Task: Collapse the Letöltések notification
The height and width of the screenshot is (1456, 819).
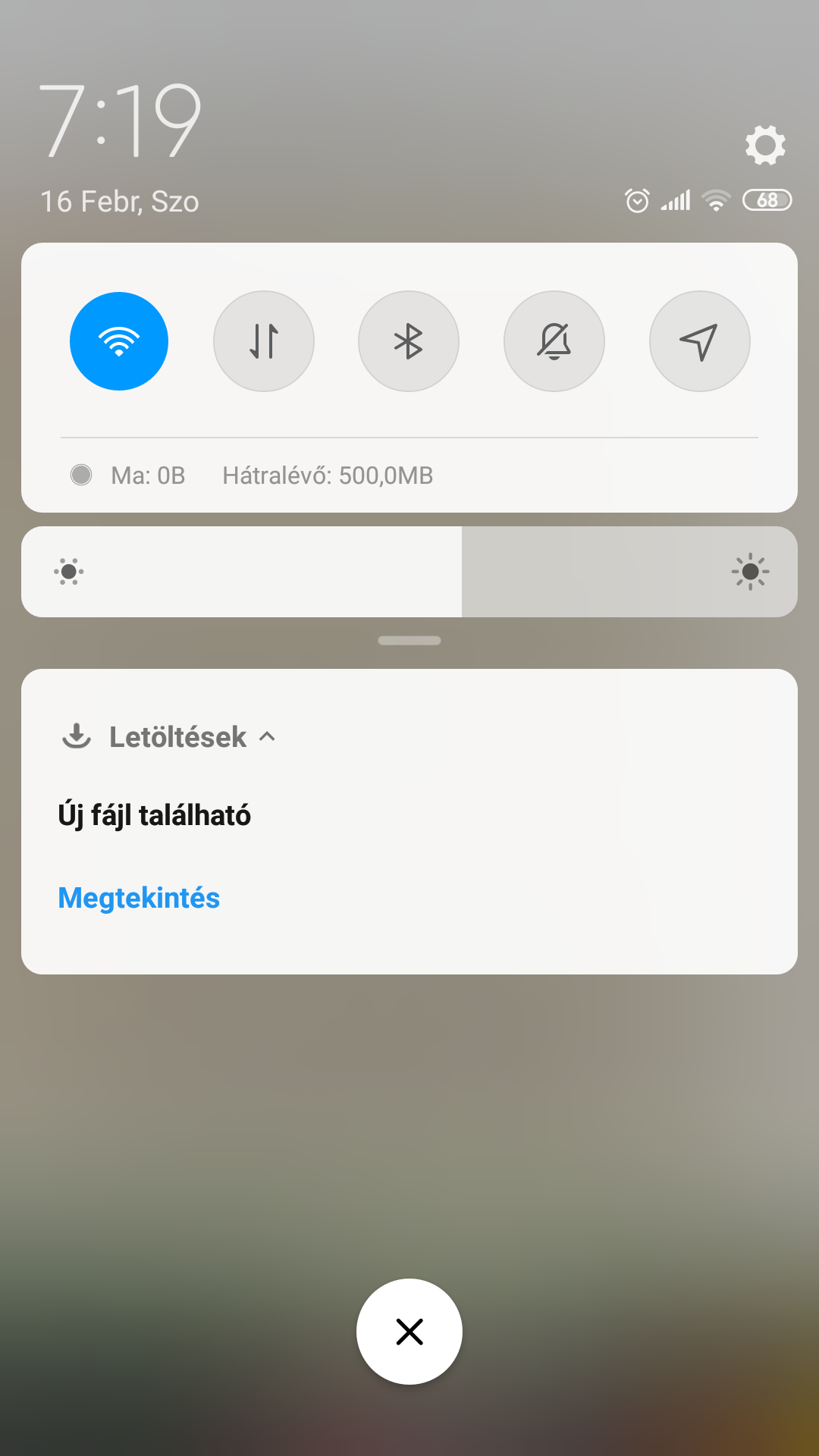Action: (x=267, y=736)
